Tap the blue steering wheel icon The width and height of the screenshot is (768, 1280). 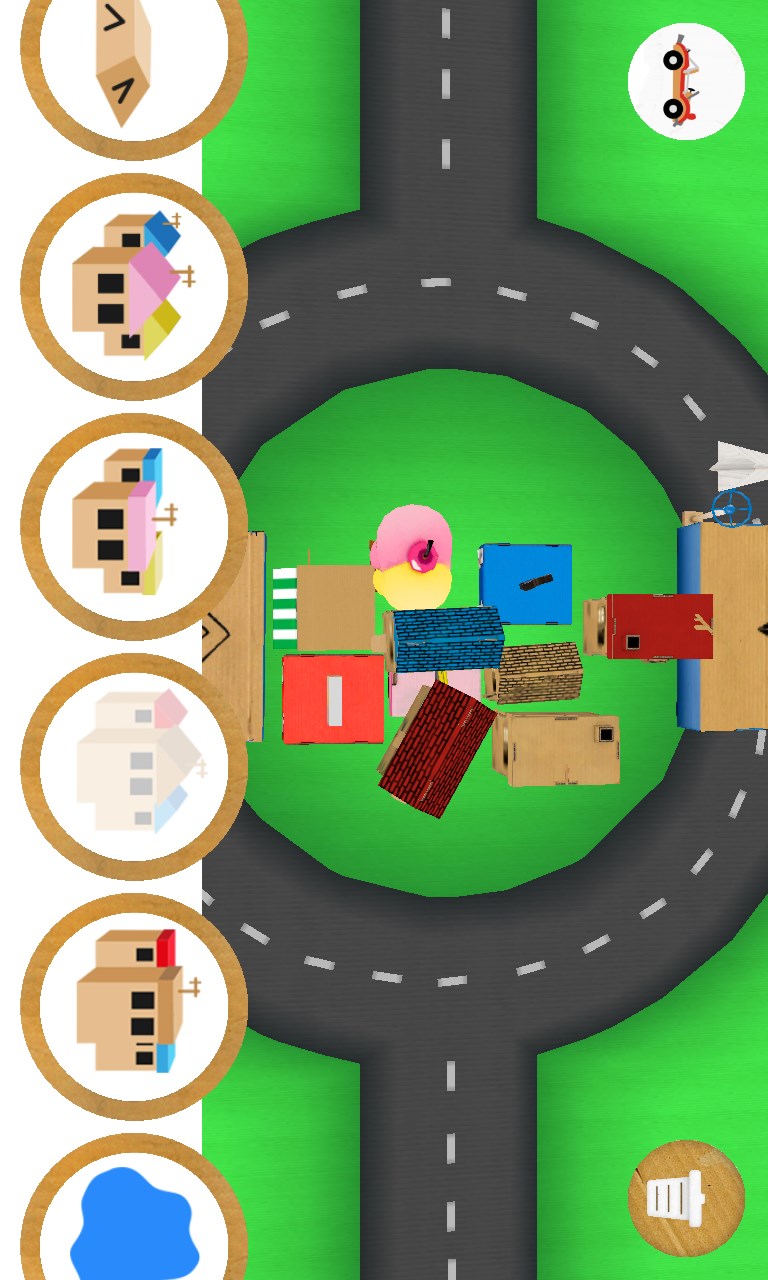pyautogui.click(x=731, y=509)
